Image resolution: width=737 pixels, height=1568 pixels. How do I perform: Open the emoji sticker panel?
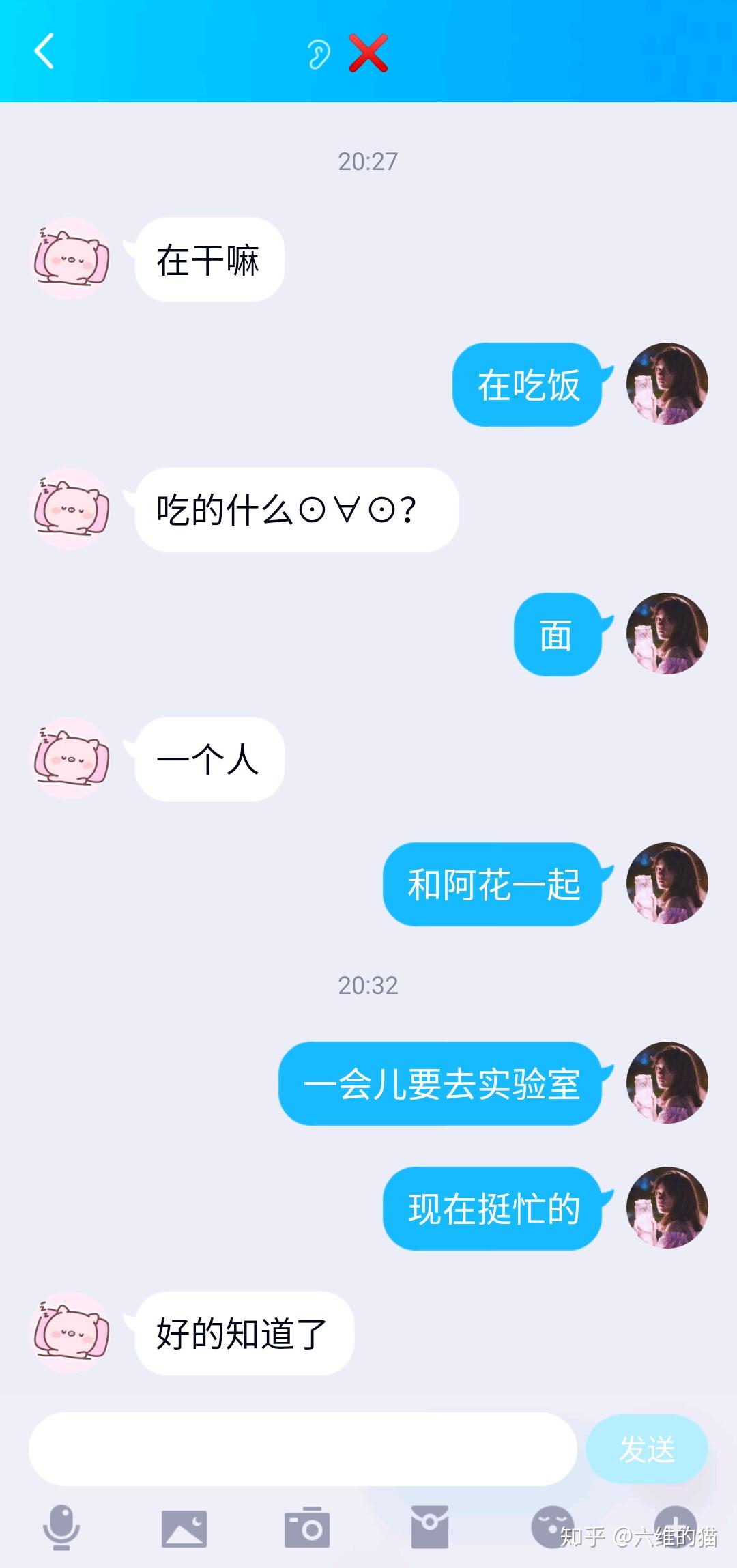553,1526
